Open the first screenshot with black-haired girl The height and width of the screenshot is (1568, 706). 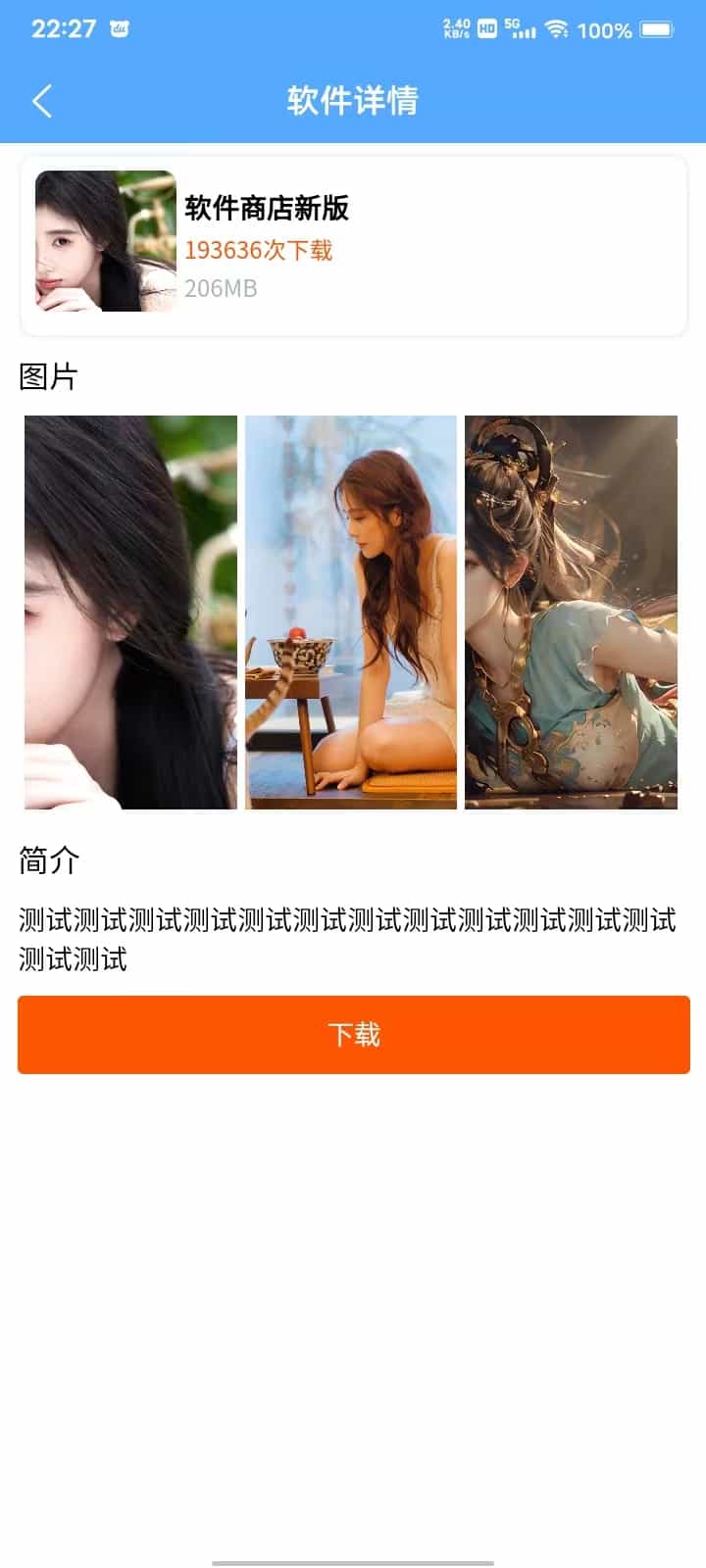pos(130,612)
